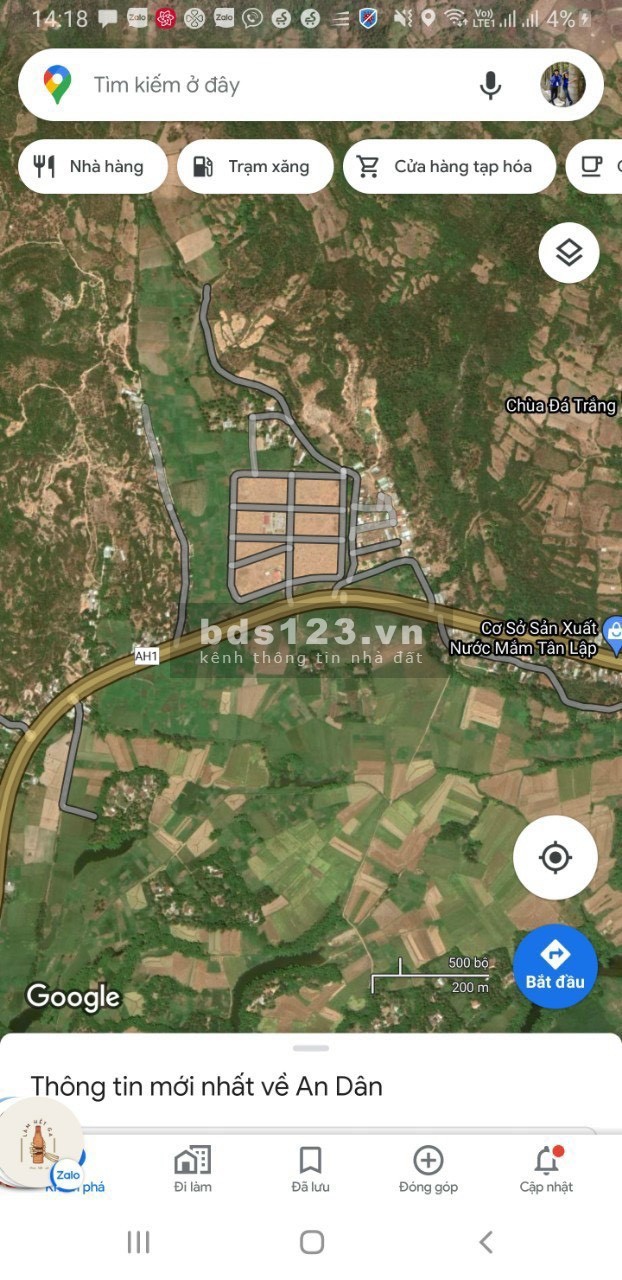Go back with the system back button
The image size is (622, 1280).
[486, 1242]
